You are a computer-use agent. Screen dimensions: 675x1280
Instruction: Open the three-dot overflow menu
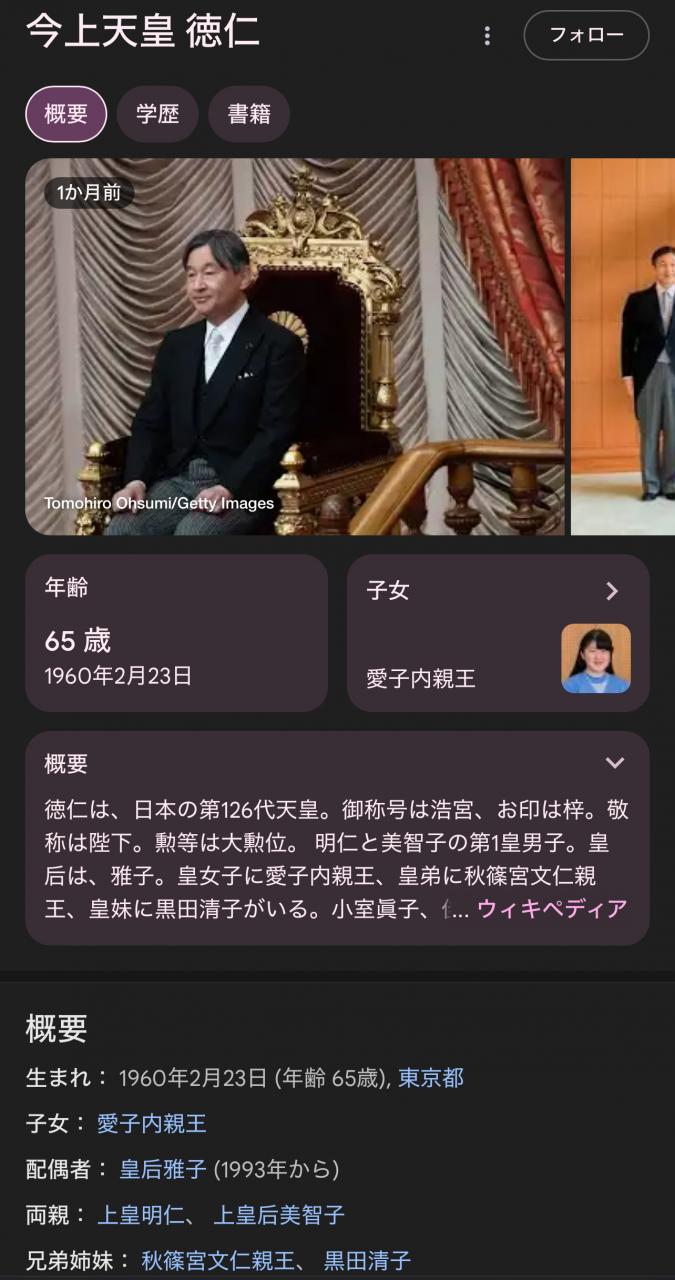pos(487,36)
